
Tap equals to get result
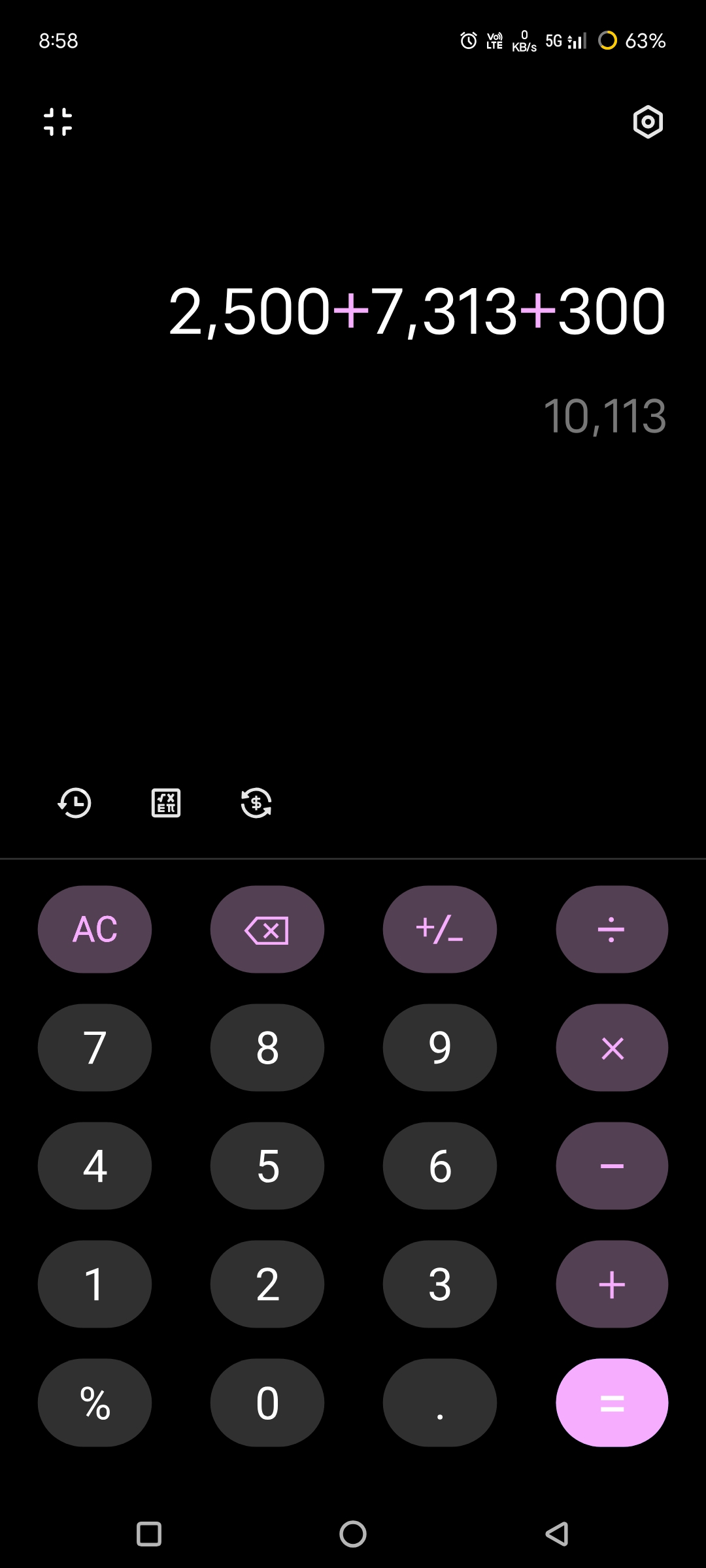coord(612,1403)
